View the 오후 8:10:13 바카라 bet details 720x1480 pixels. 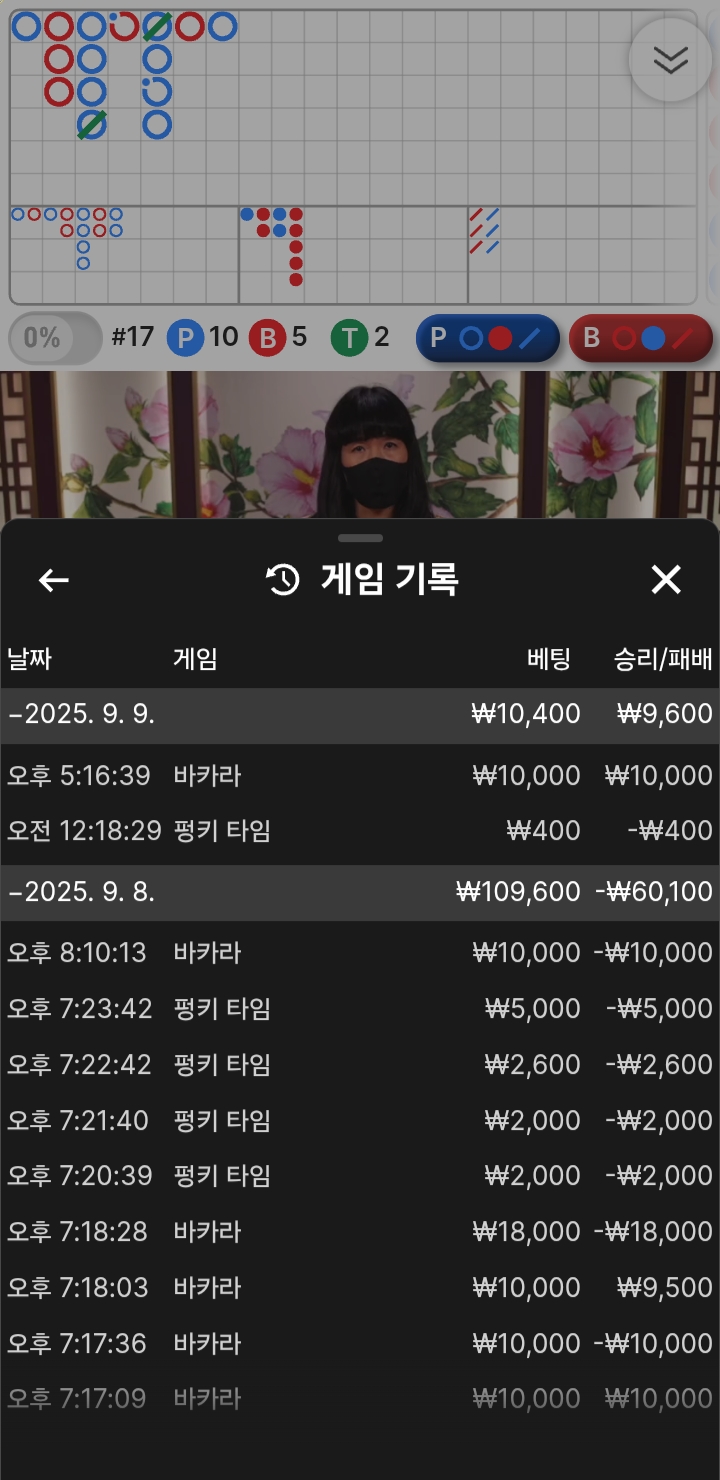coord(360,953)
